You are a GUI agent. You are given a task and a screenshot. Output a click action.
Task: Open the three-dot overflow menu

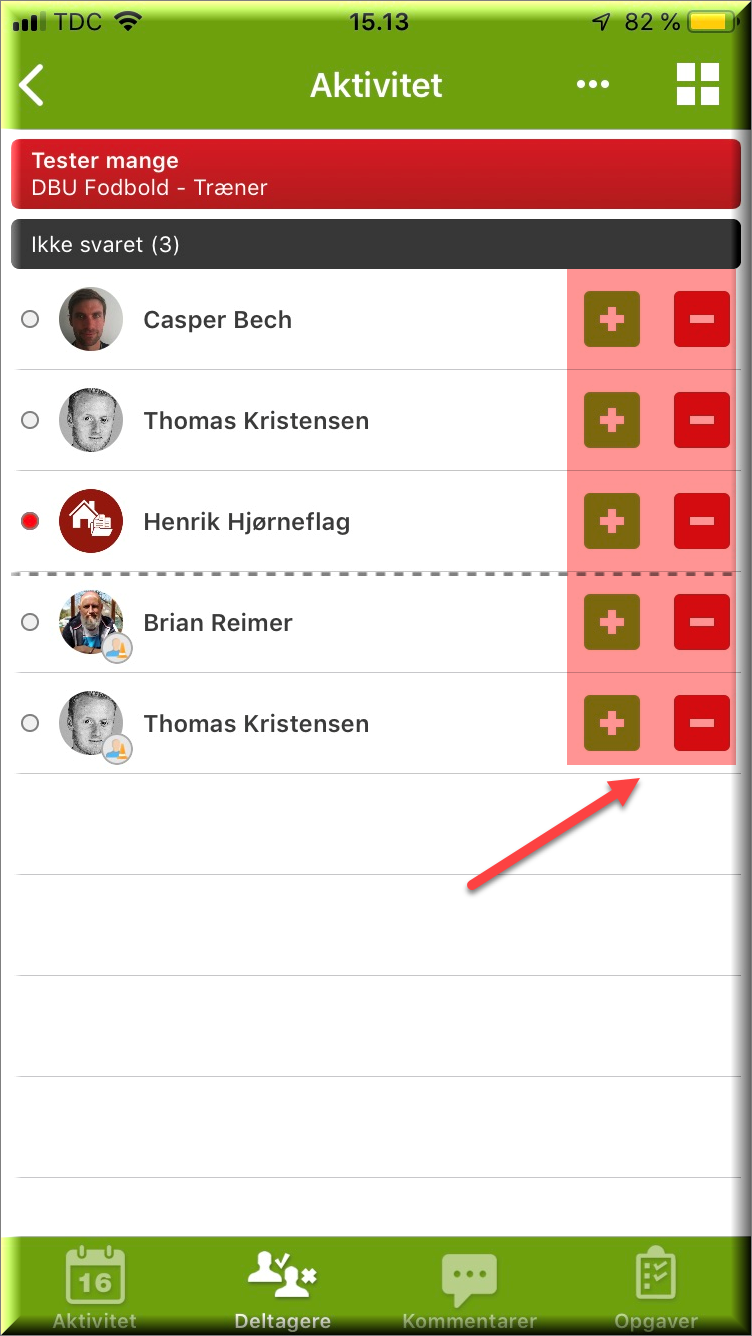tap(593, 85)
